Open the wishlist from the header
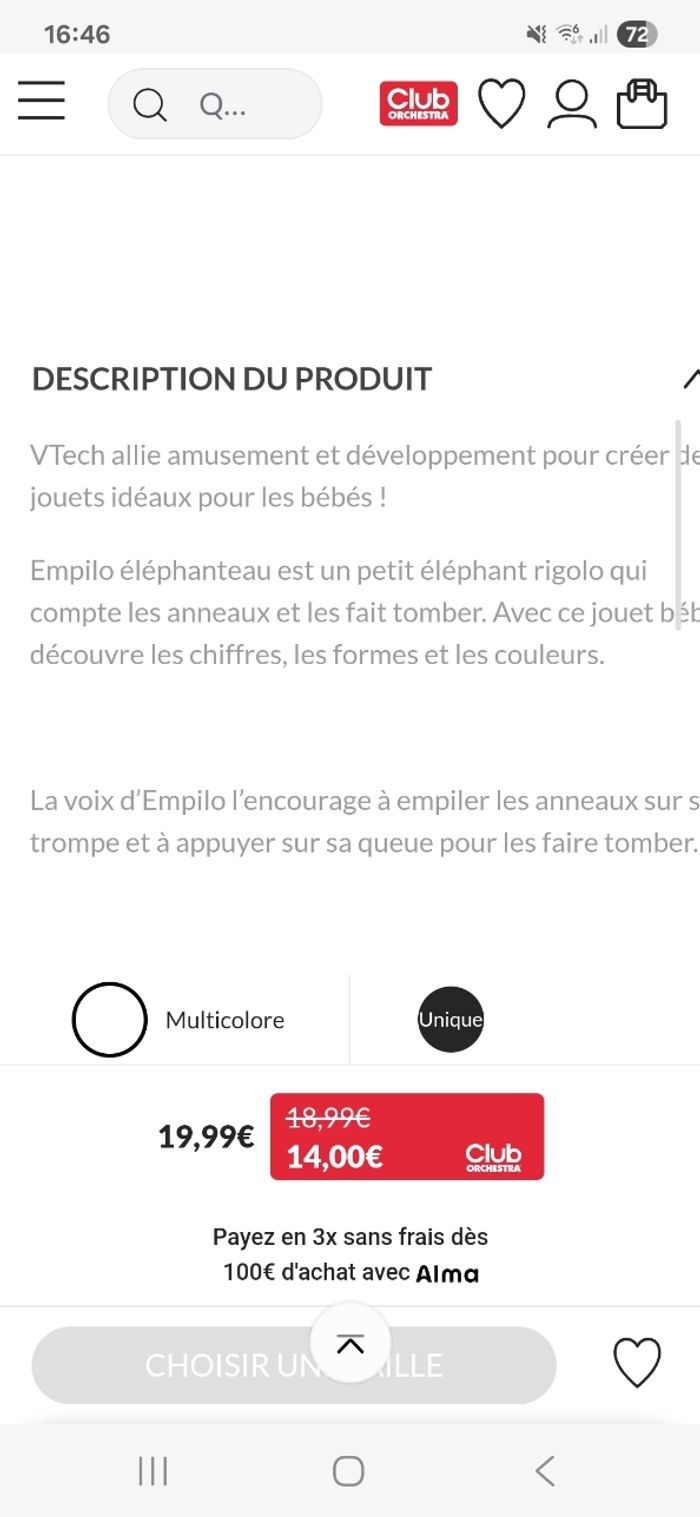Viewport: 700px width, 1517px height. tap(501, 104)
